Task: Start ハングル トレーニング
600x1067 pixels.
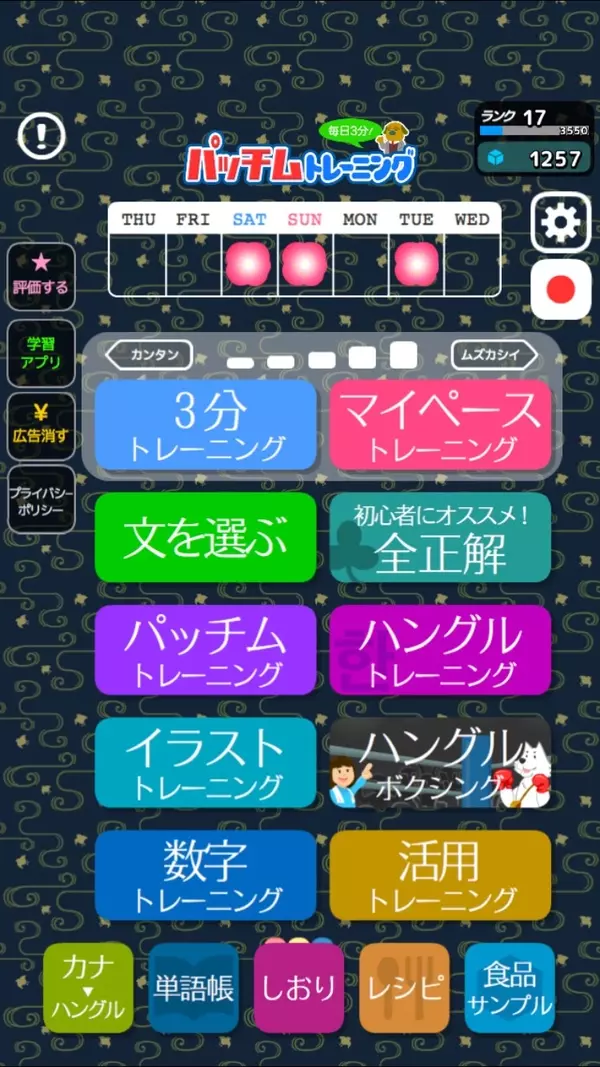Action: pyautogui.click(x=440, y=650)
